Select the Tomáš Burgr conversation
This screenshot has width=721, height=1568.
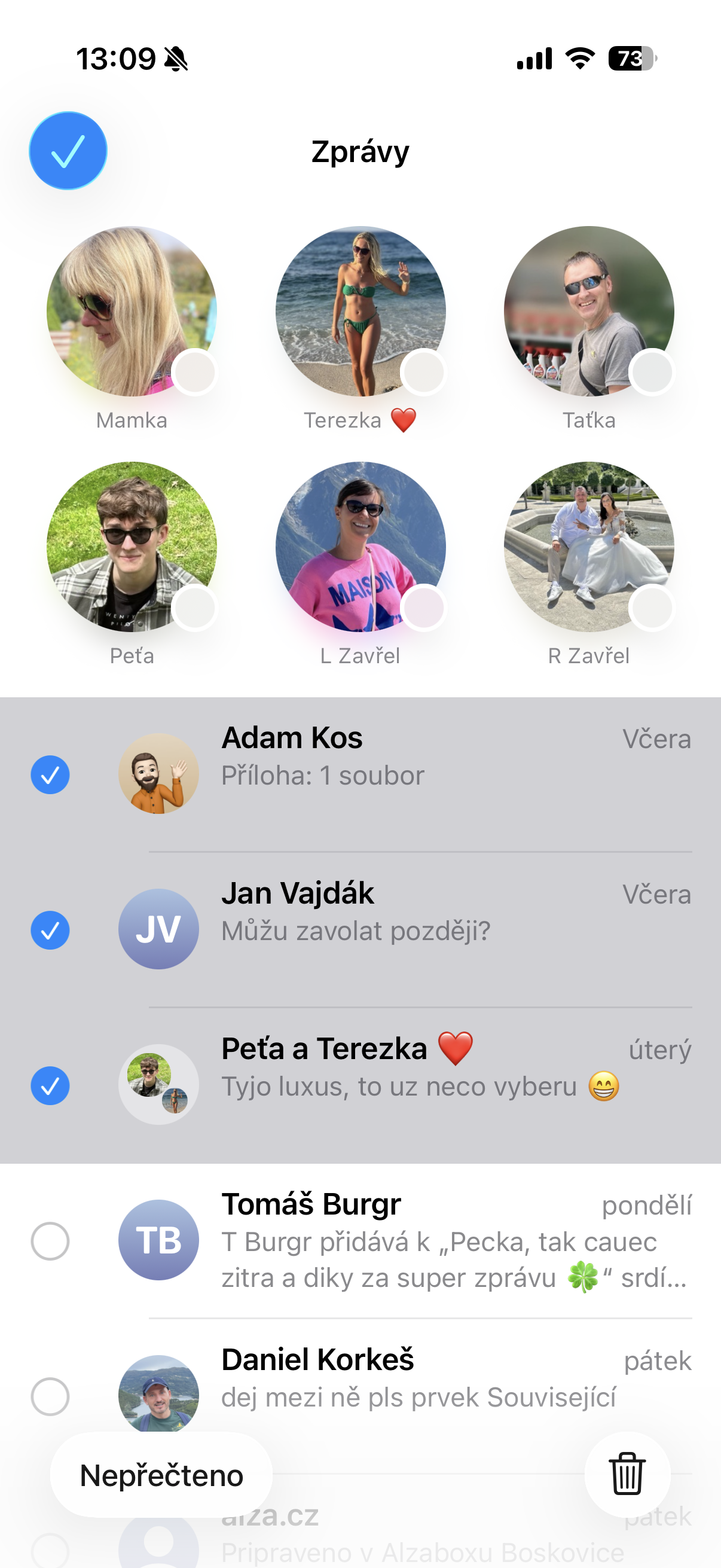coord(50,1240)
